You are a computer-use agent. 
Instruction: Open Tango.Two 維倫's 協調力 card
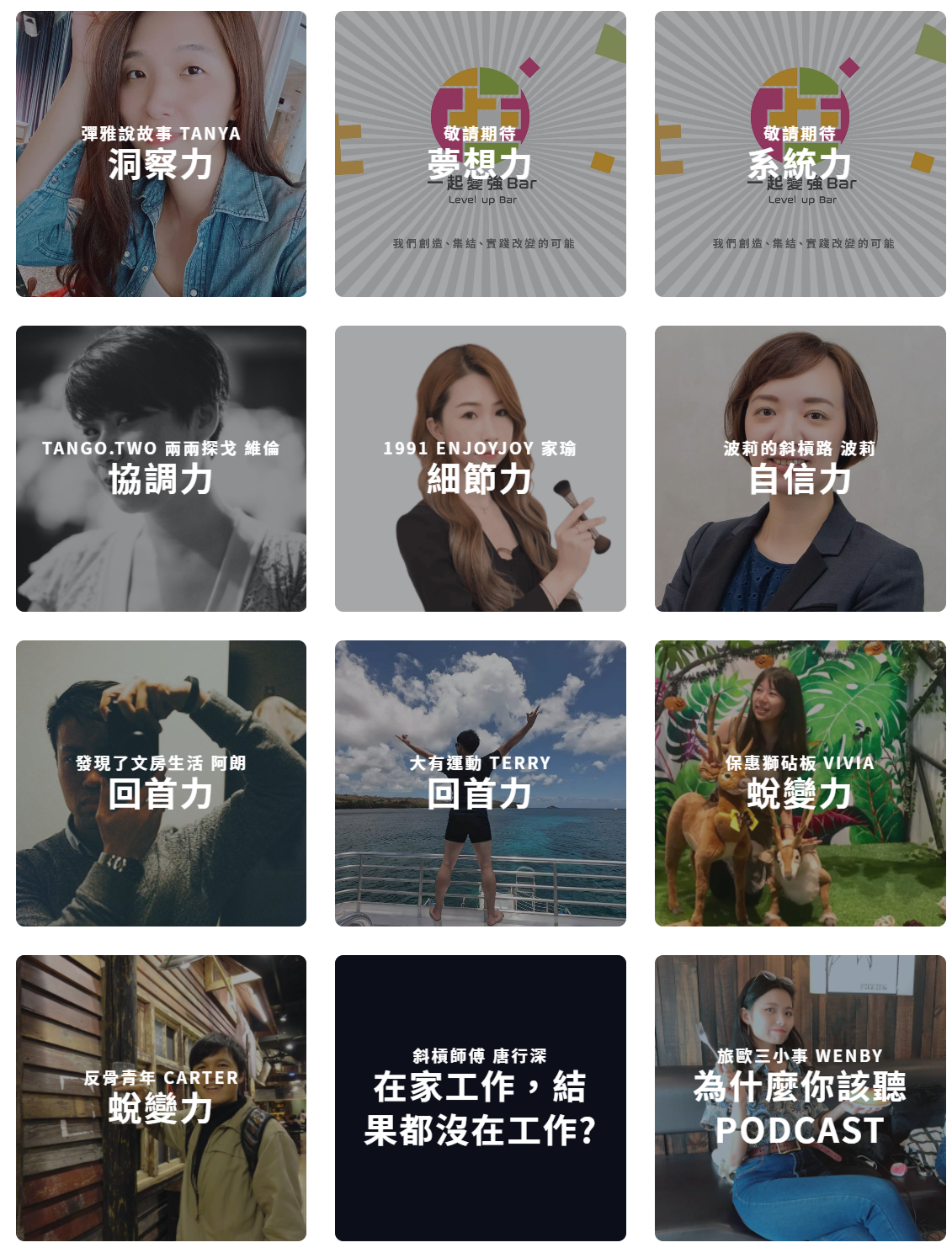click(161, 469)
